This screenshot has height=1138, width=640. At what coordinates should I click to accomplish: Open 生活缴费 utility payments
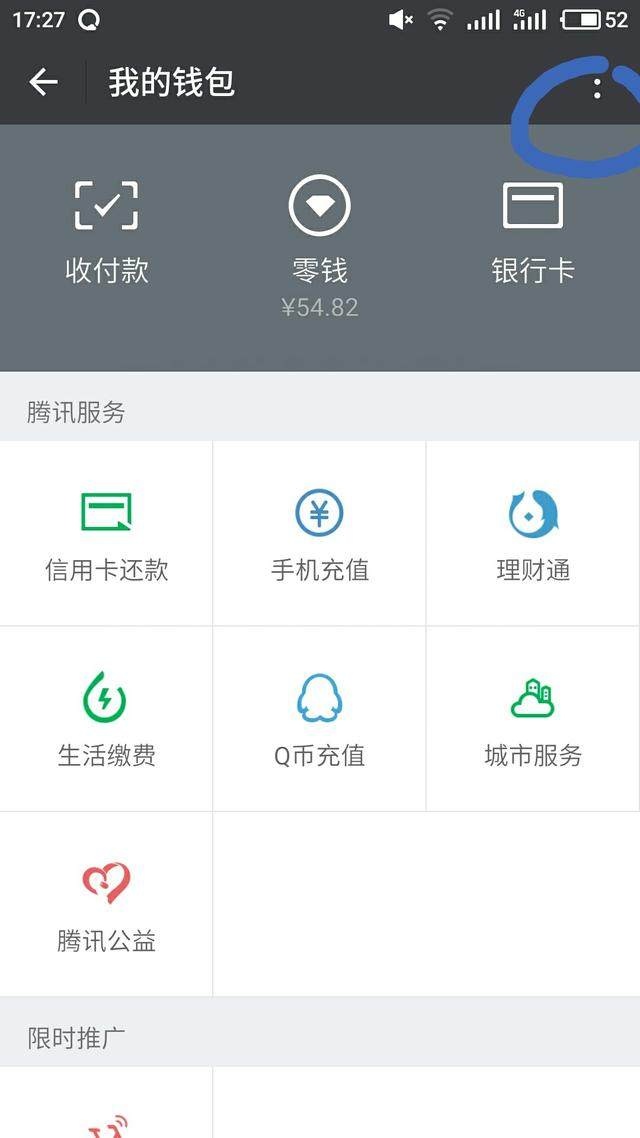pyautogui.click(x=107, y=720)
